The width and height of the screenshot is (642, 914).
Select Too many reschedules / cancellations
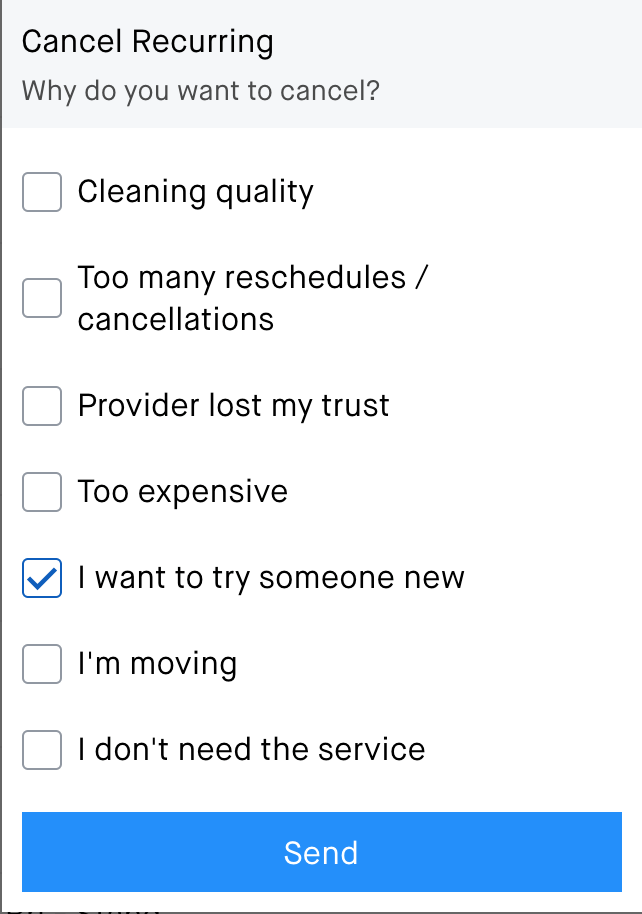pyautogui.click(x=42, y=298)
